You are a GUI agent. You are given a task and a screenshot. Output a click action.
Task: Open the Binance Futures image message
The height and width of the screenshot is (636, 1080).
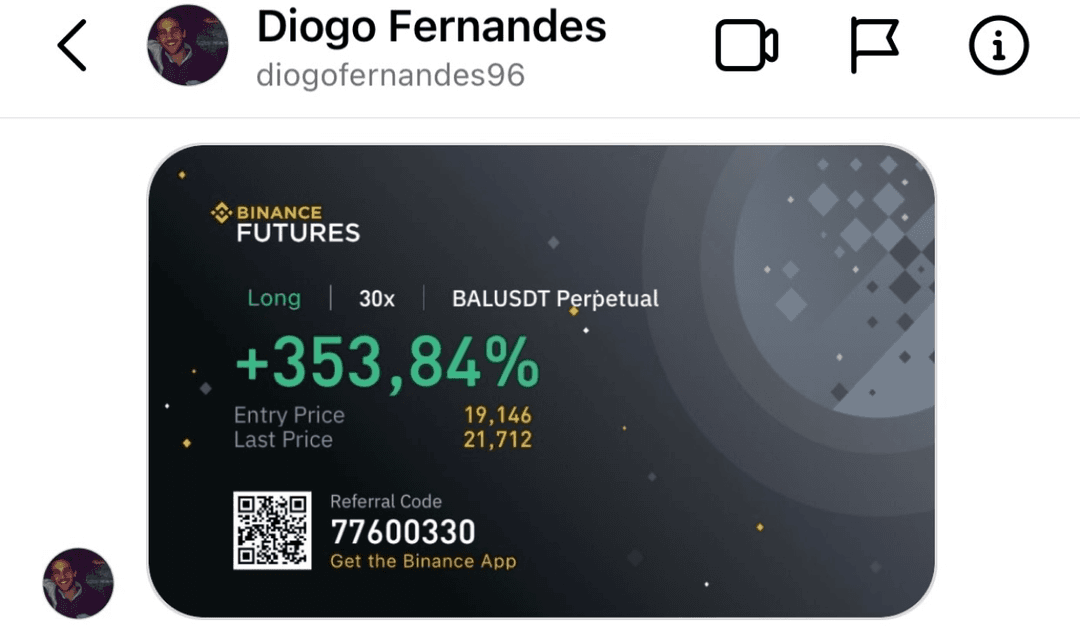coord(541,381)
